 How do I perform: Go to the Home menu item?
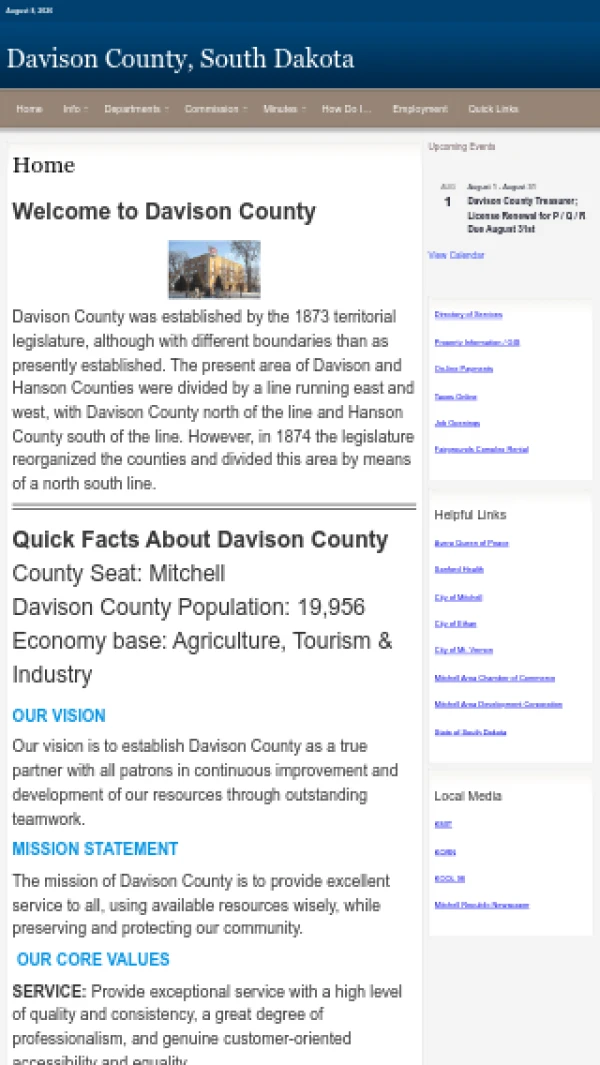click(x=29, y=109)
